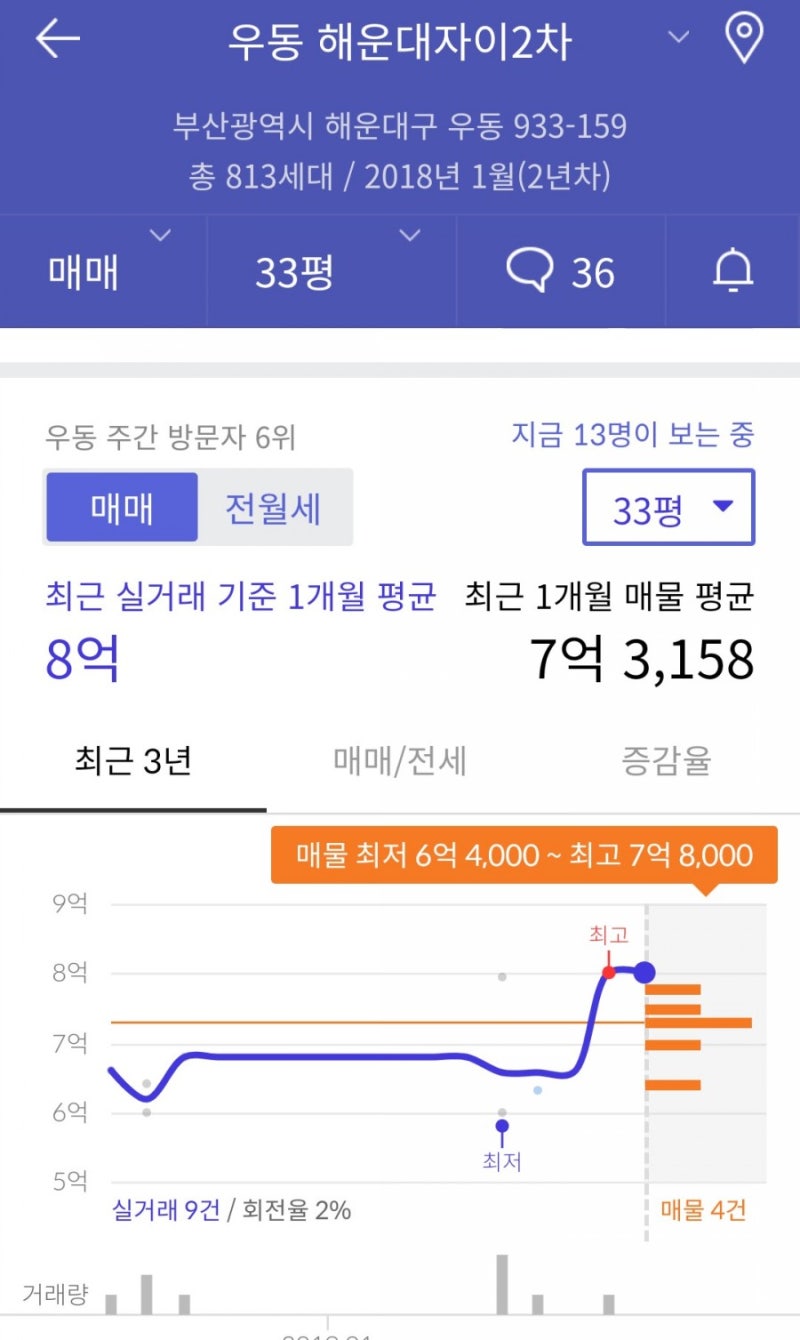
Task: Select the 최저 price marker on the chart
Action: [501, 1126]
